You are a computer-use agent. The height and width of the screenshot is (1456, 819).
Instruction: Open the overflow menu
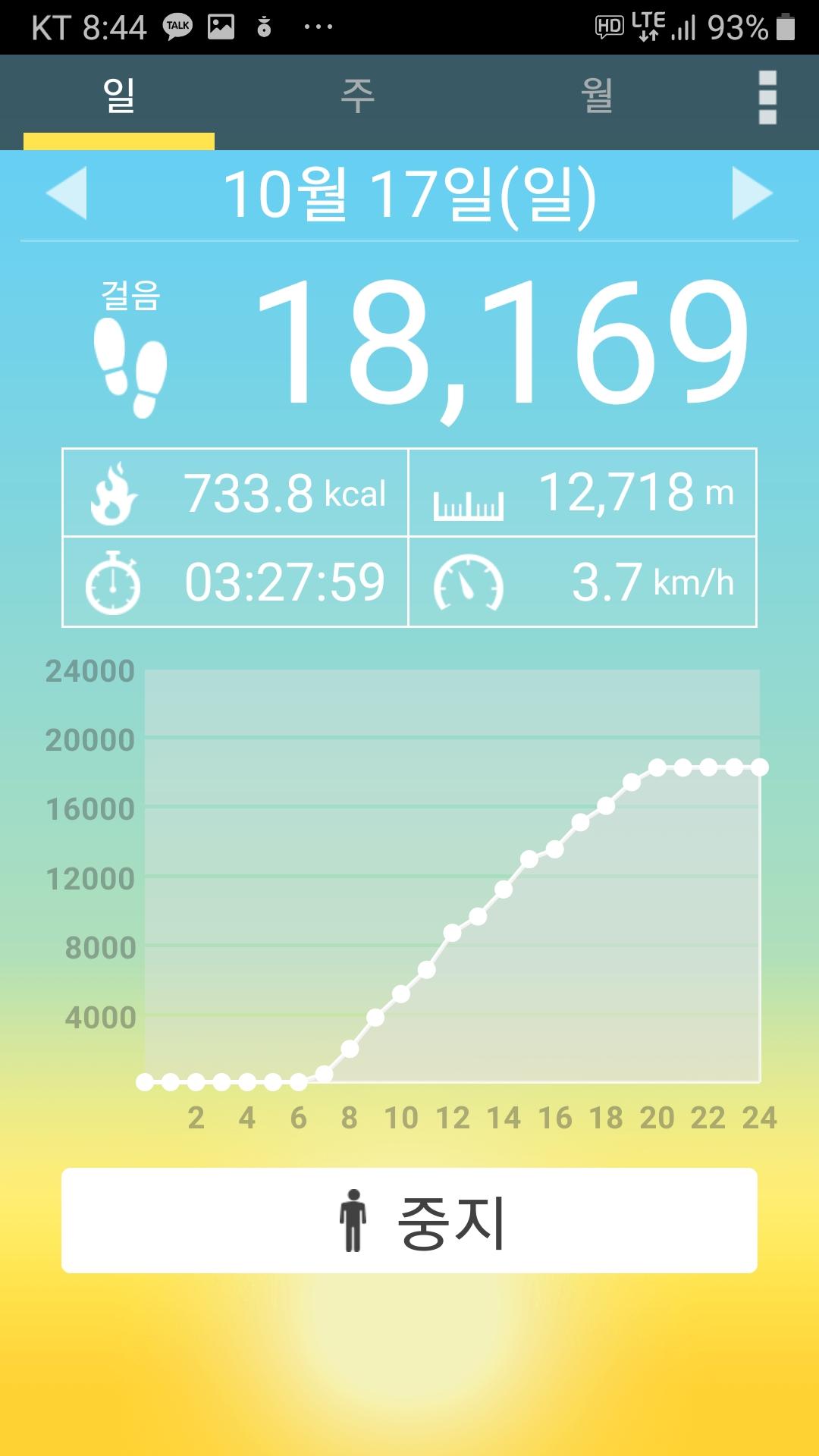click(767, 97)
